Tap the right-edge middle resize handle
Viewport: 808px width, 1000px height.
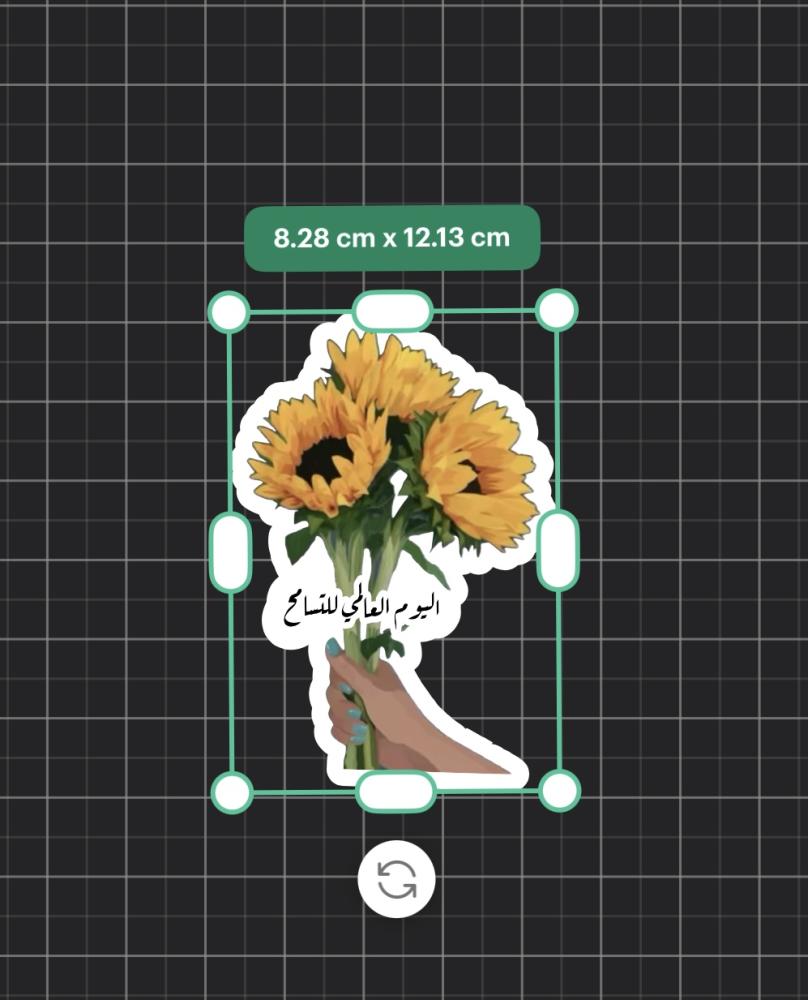click(x=558, y=550)
